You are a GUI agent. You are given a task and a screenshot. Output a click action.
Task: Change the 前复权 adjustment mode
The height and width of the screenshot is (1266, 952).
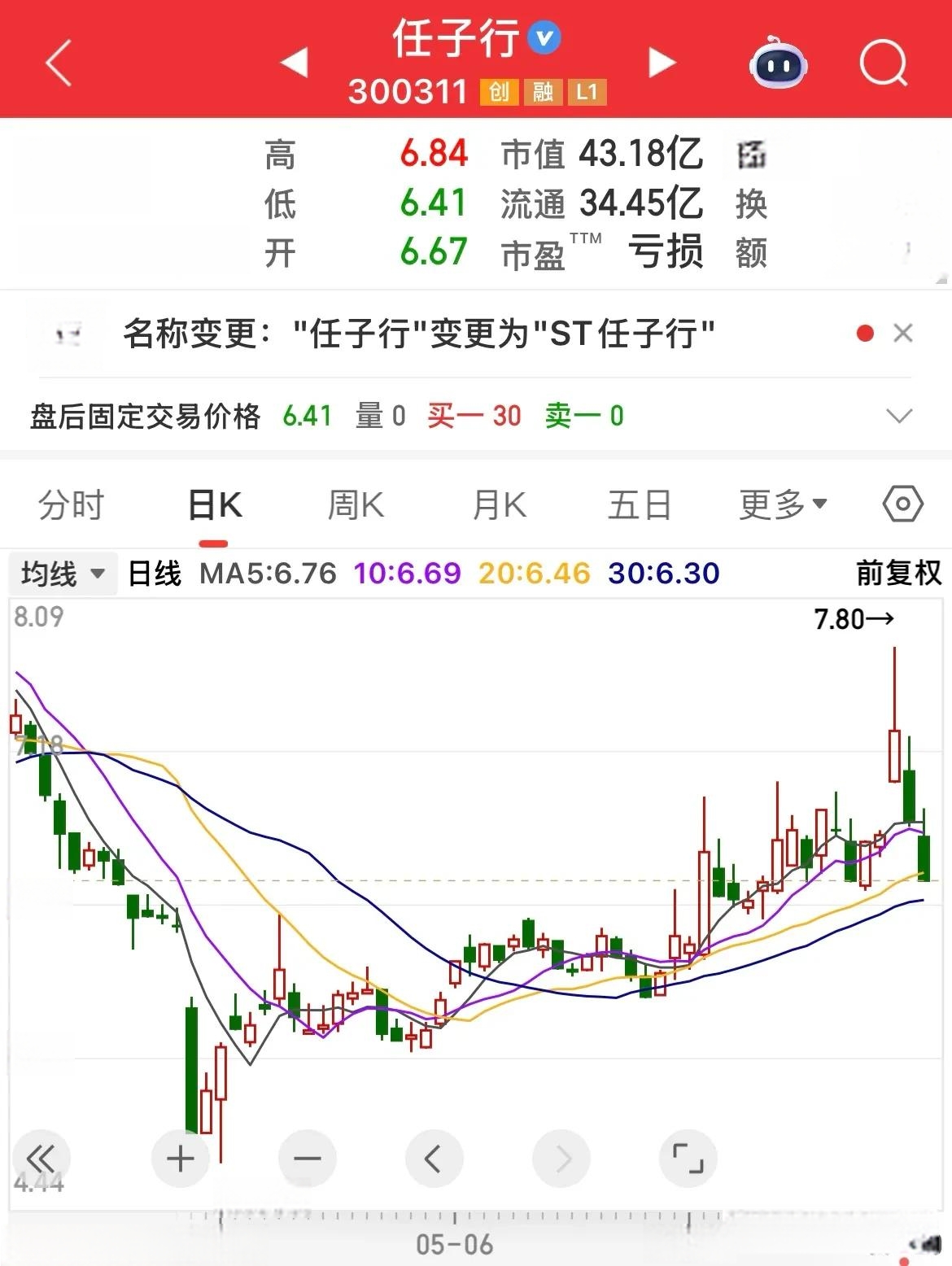(898, 574)
